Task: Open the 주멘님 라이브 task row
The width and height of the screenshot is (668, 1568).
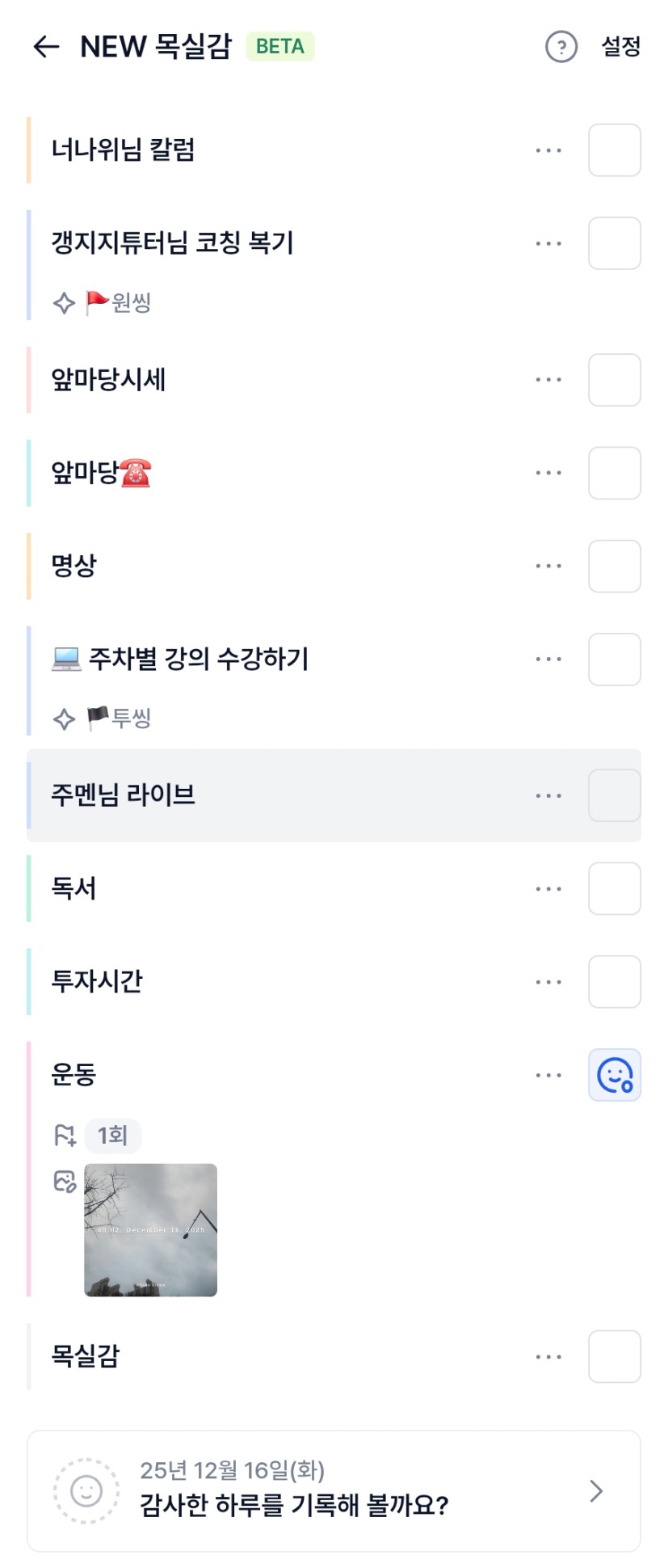Action: [242, 795]
